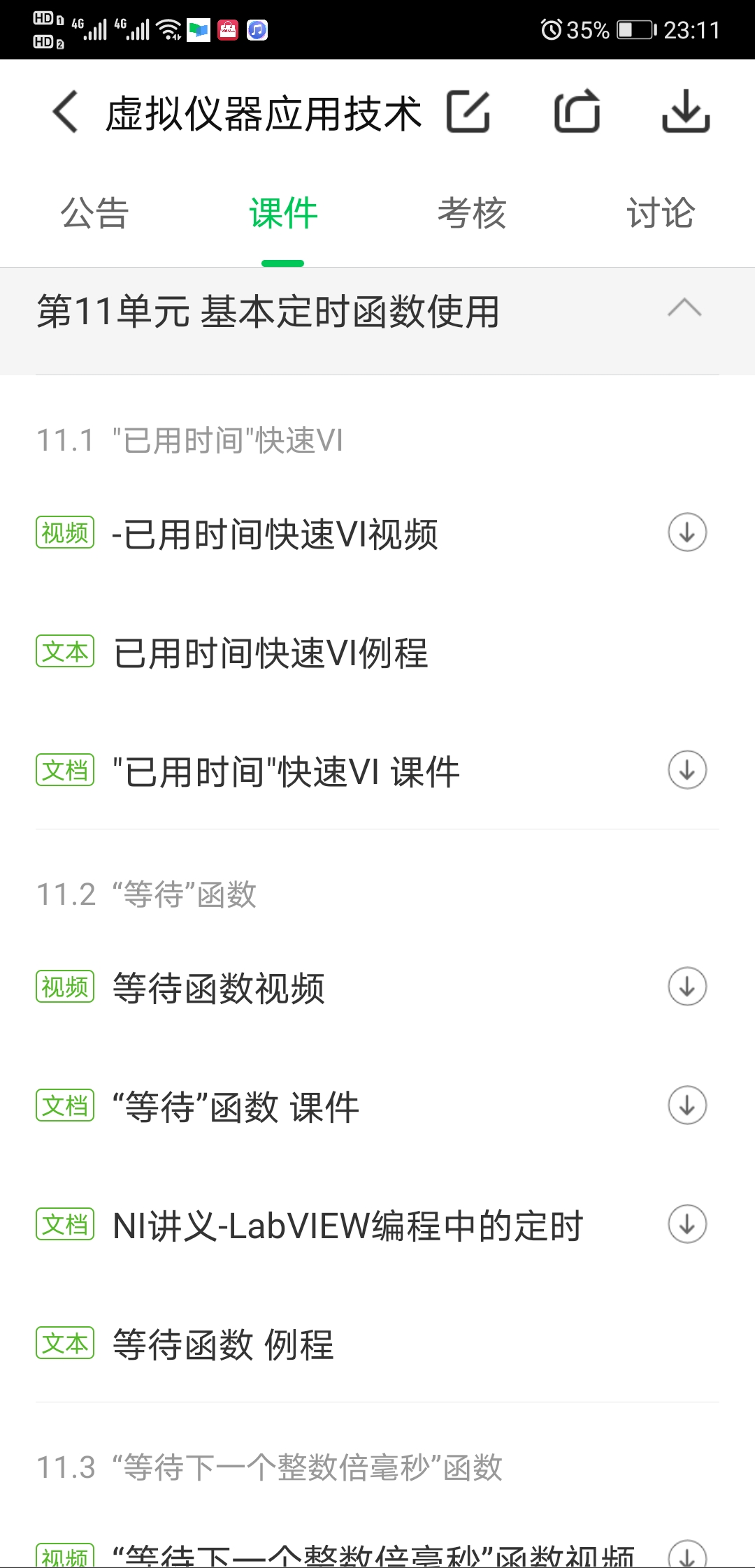Download the "已用时间"快速VI 课件 document
The image size is (755, 1568).
(x=687, y=770)
